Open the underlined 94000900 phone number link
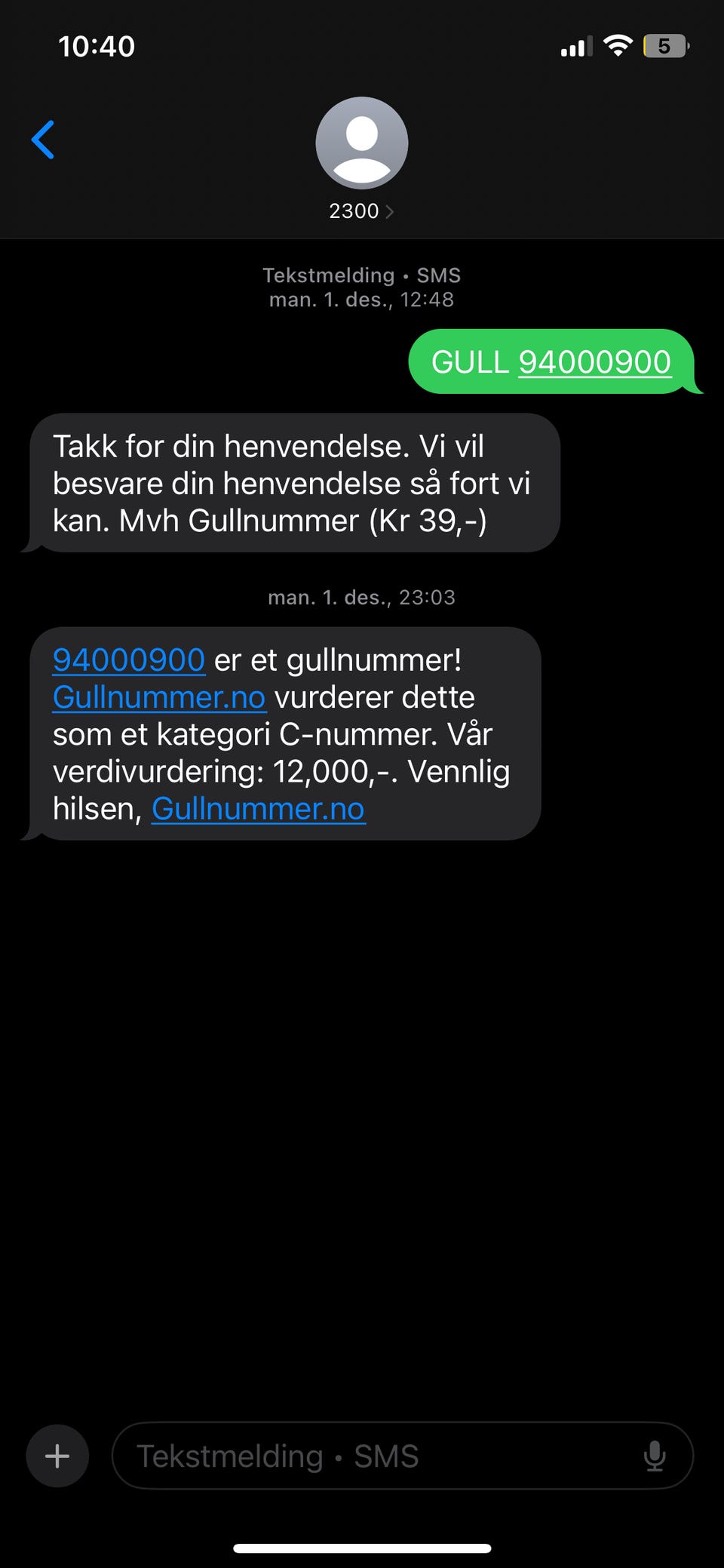The height and width of the screenshot is (1568, 724). [x=128, y=659]
